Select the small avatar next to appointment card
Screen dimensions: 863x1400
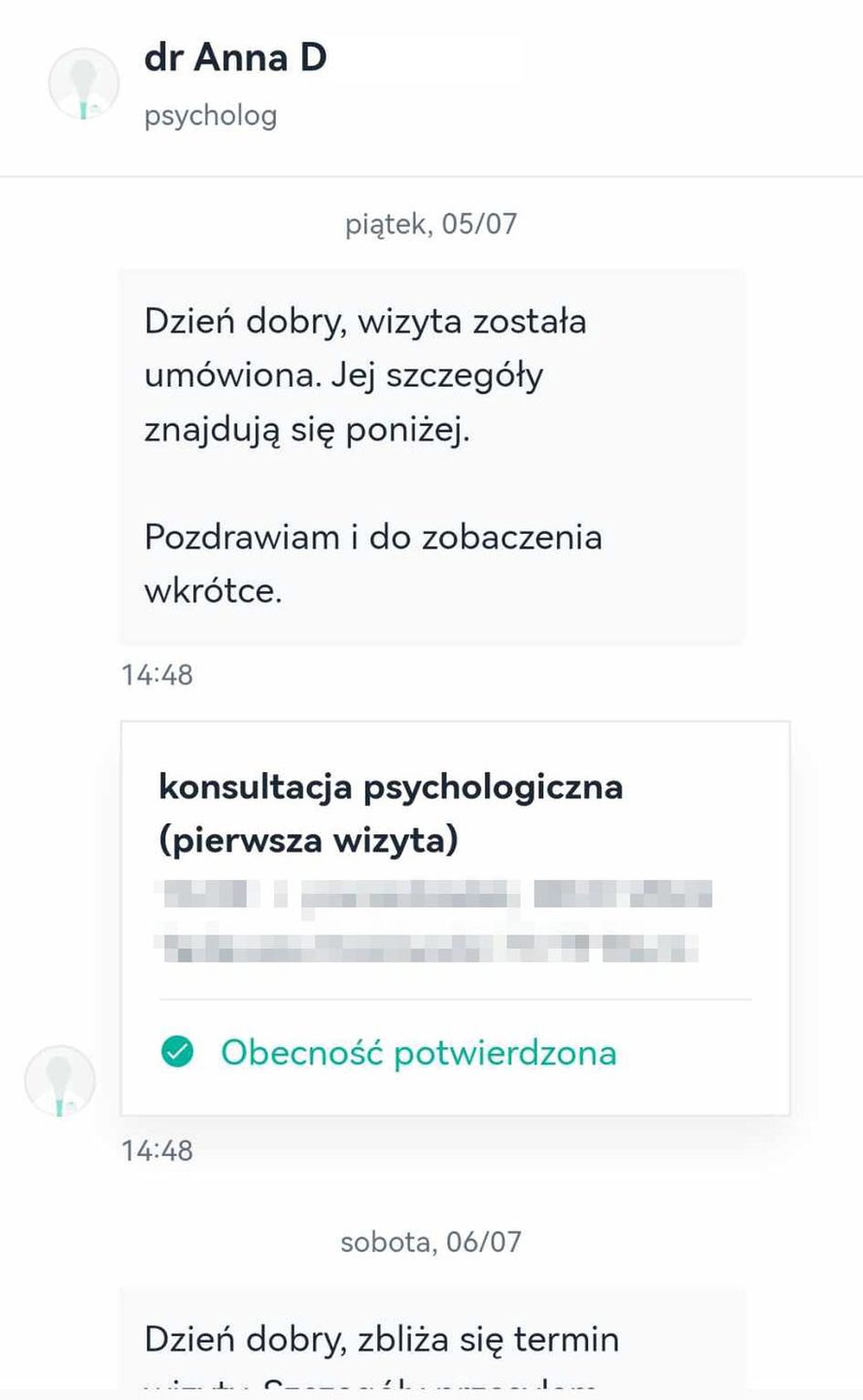(60, 1081)
